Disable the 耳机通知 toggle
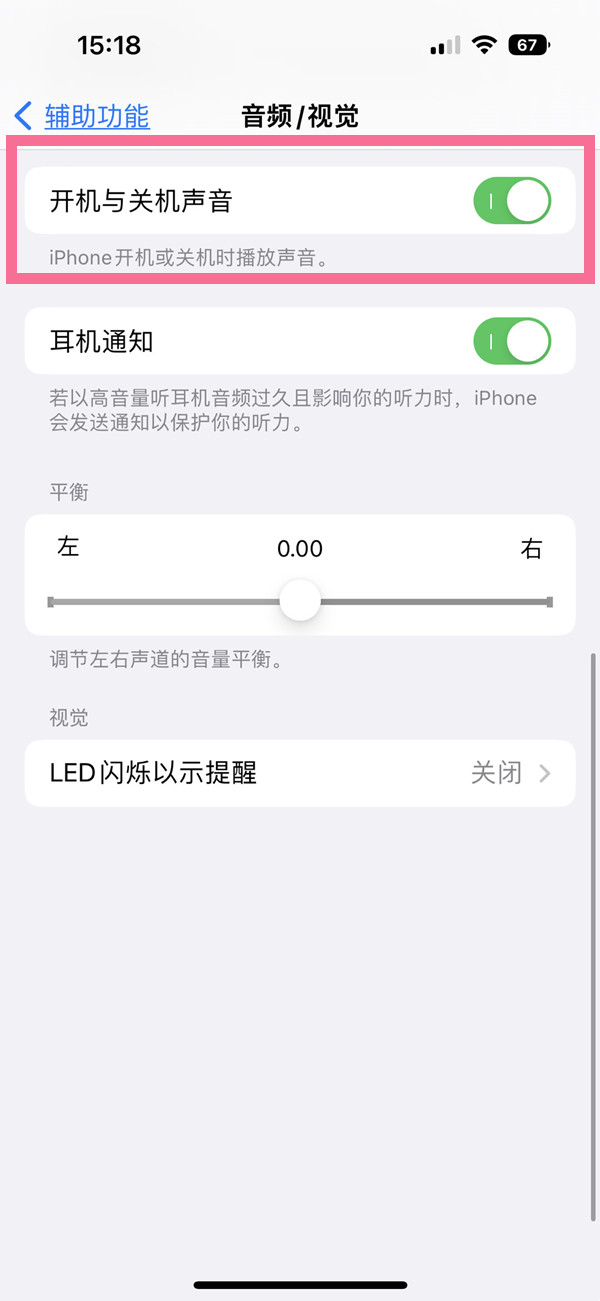The height and width of the screenshot is (1301, 600). click(511, 342)
